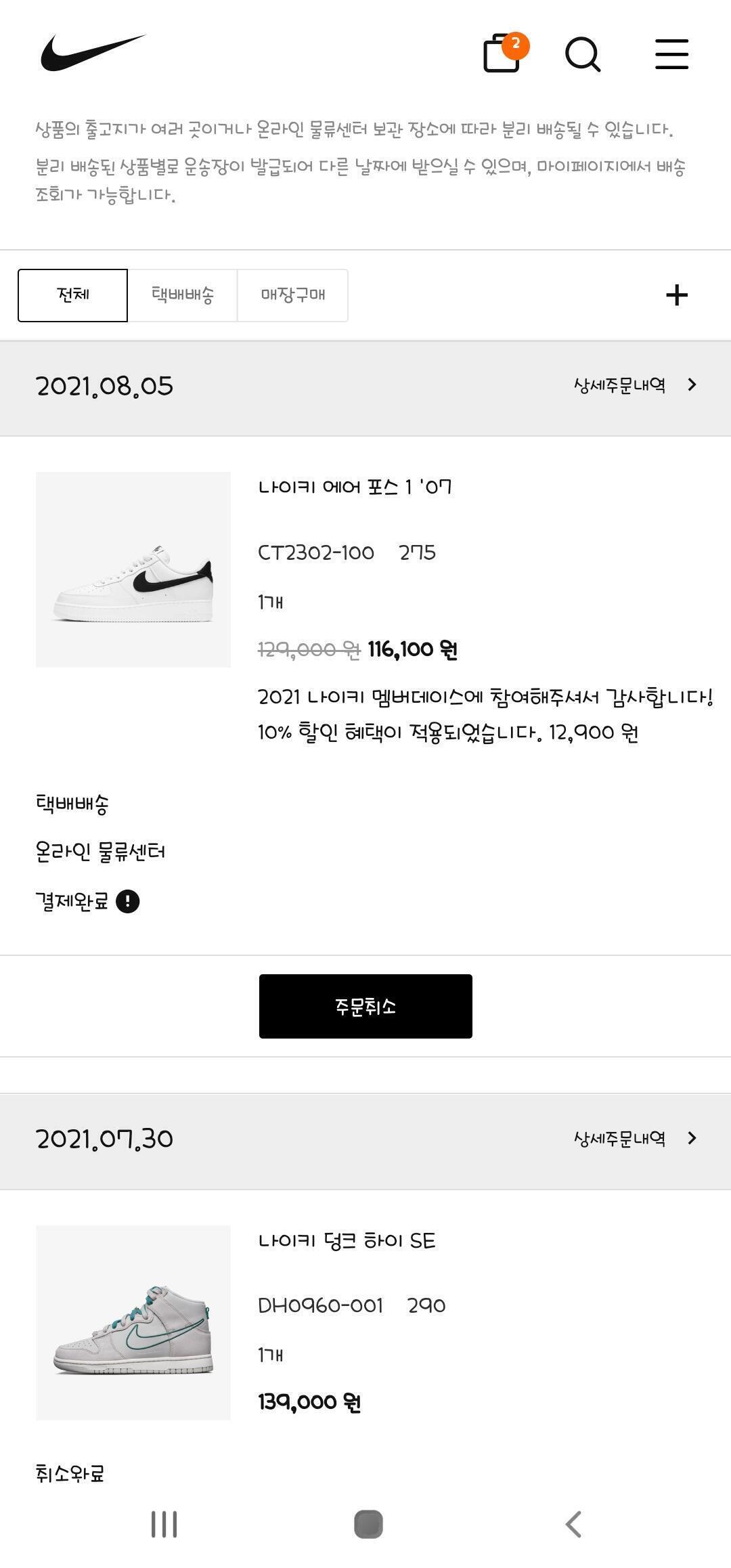731x1568 pixels.
Task: Tap the system home button
Action: coord(368,1524)
